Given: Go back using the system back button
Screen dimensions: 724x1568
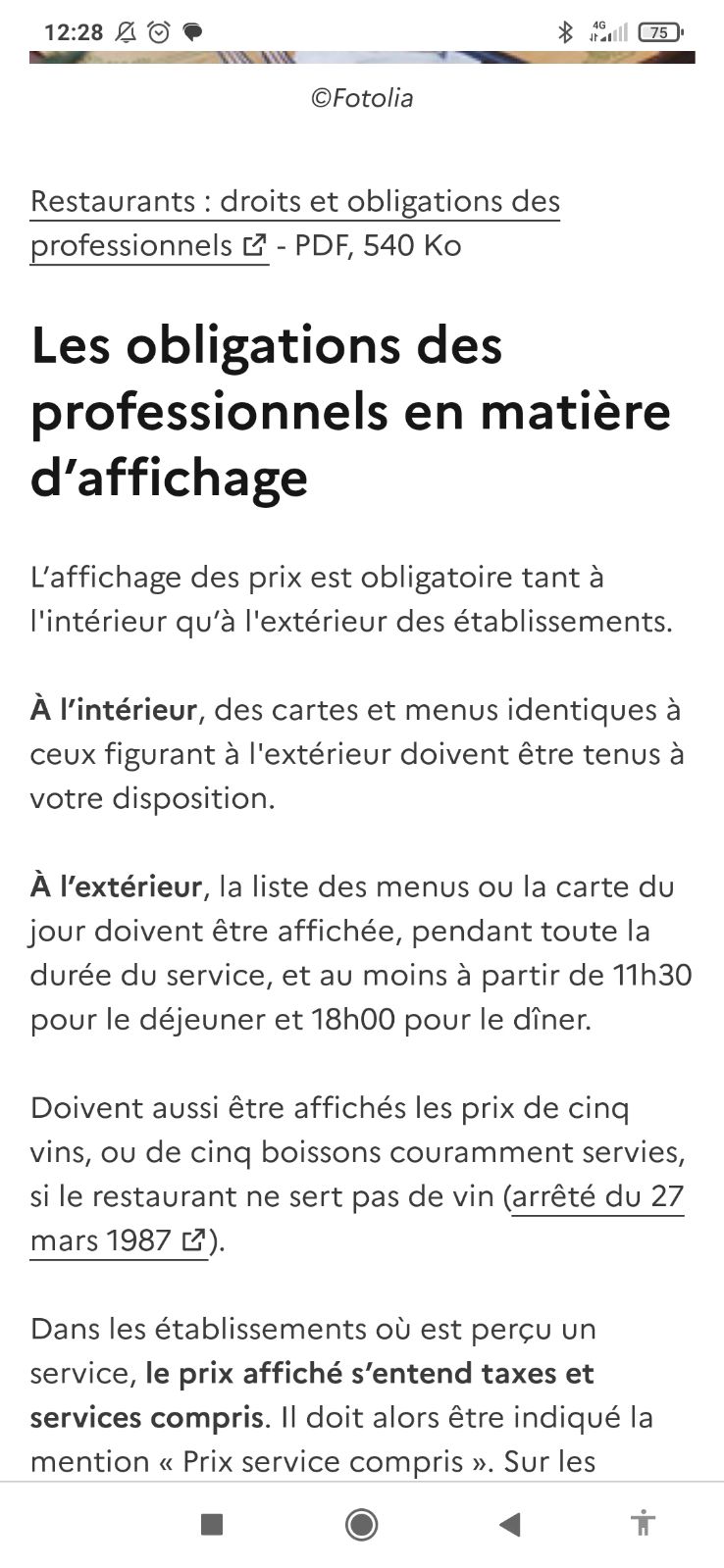Looking at the screenshot, I should point(509,1524).
